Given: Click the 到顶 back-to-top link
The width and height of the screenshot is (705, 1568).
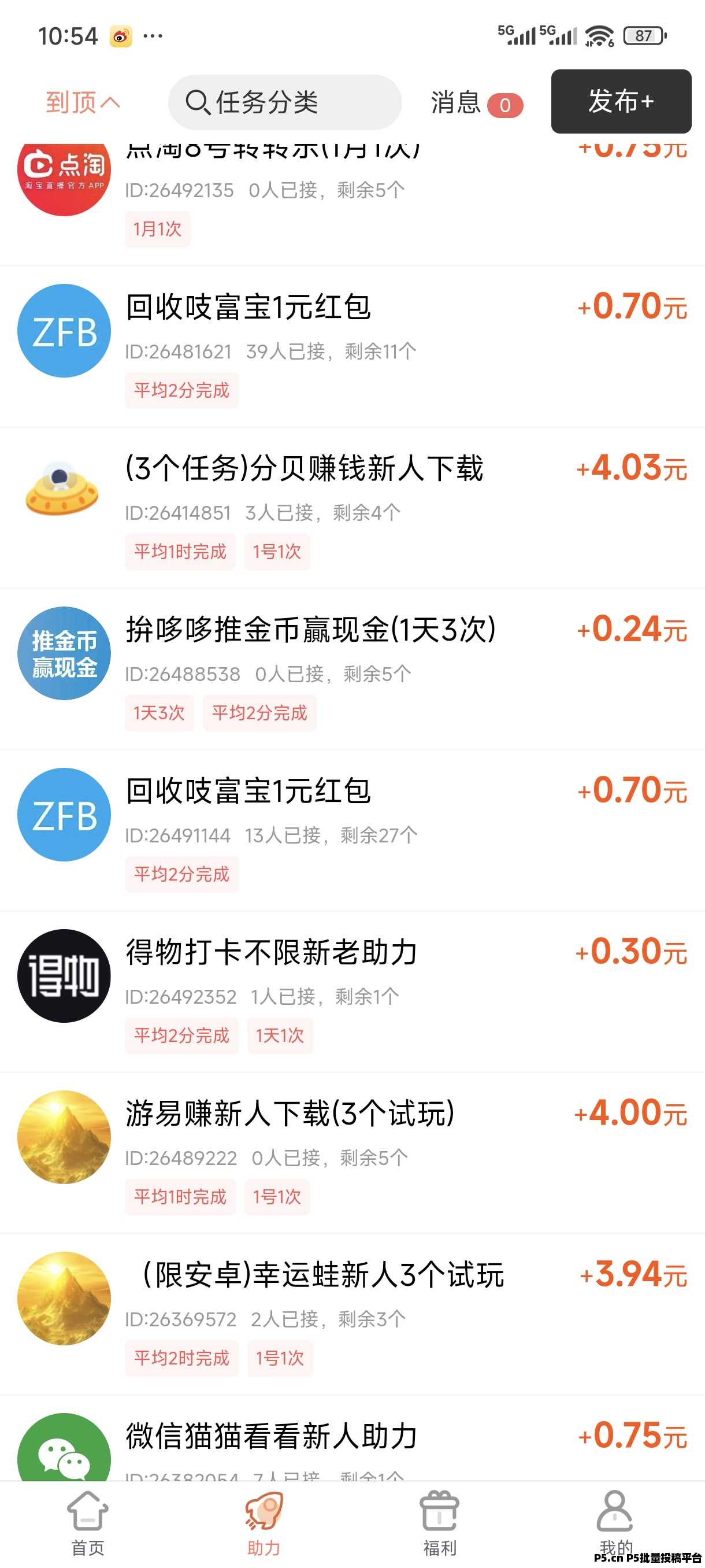Looking at the screenshot, I should point(83,102).
